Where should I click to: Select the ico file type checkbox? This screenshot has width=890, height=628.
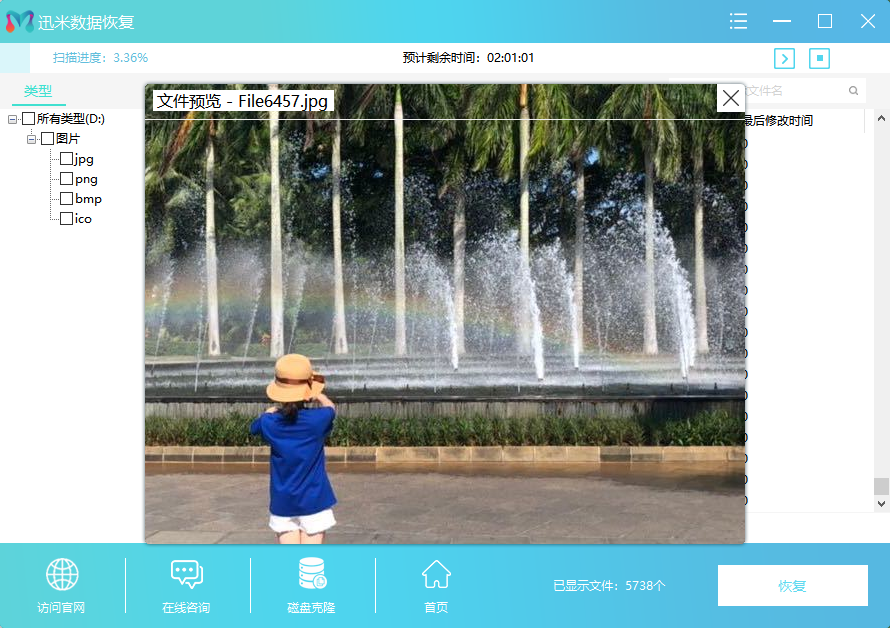pyautogui.click(x=66, y=218)
